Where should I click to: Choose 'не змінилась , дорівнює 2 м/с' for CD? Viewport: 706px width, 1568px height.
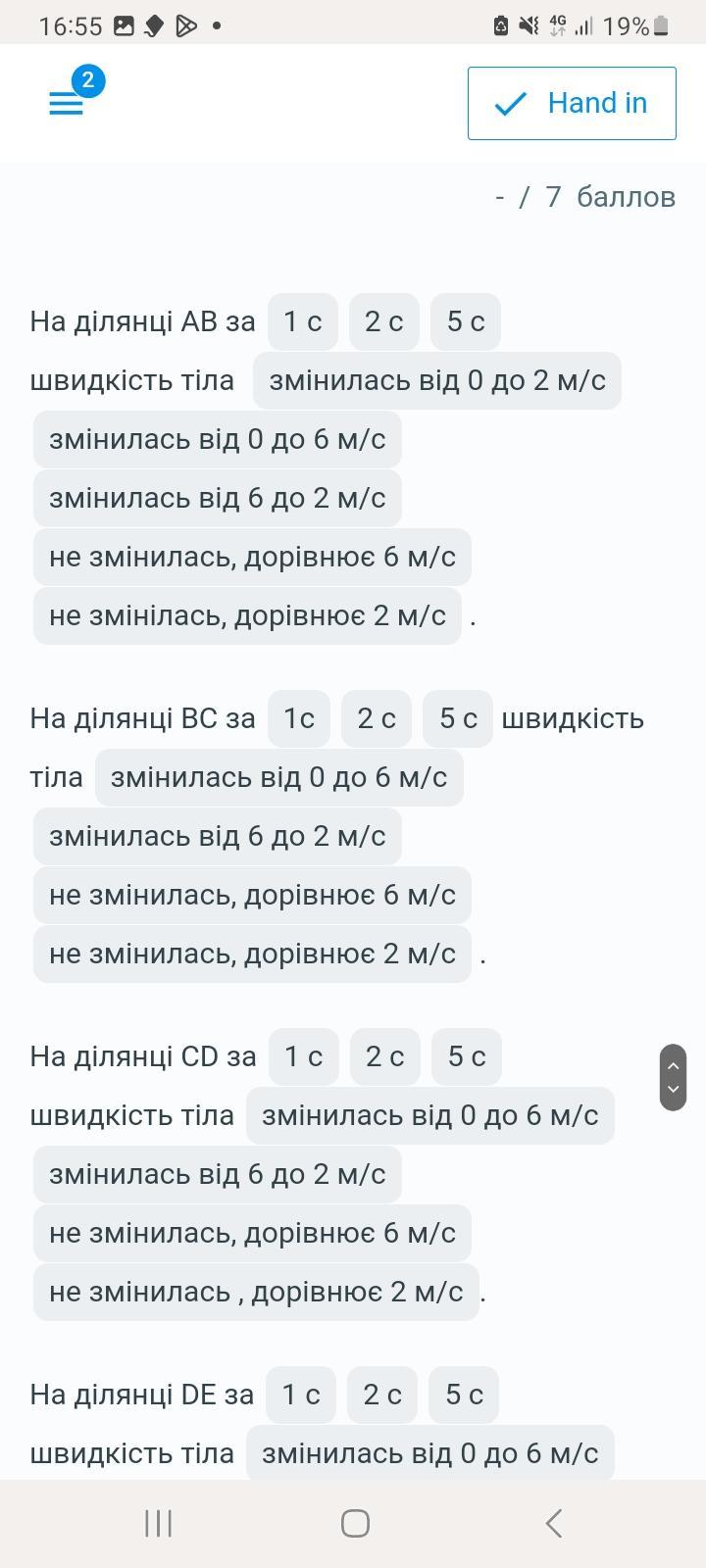256,1292
